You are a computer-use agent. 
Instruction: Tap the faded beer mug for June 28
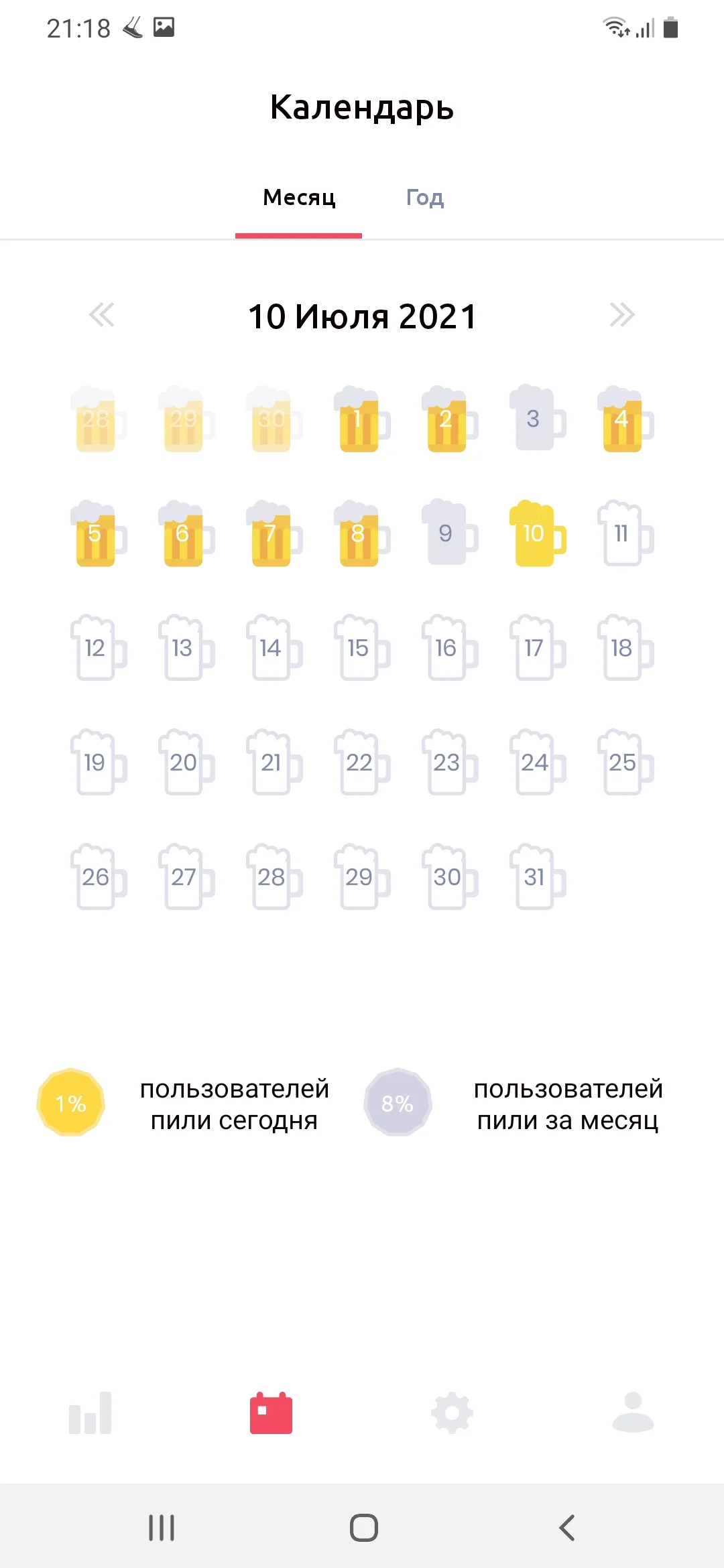96,419
